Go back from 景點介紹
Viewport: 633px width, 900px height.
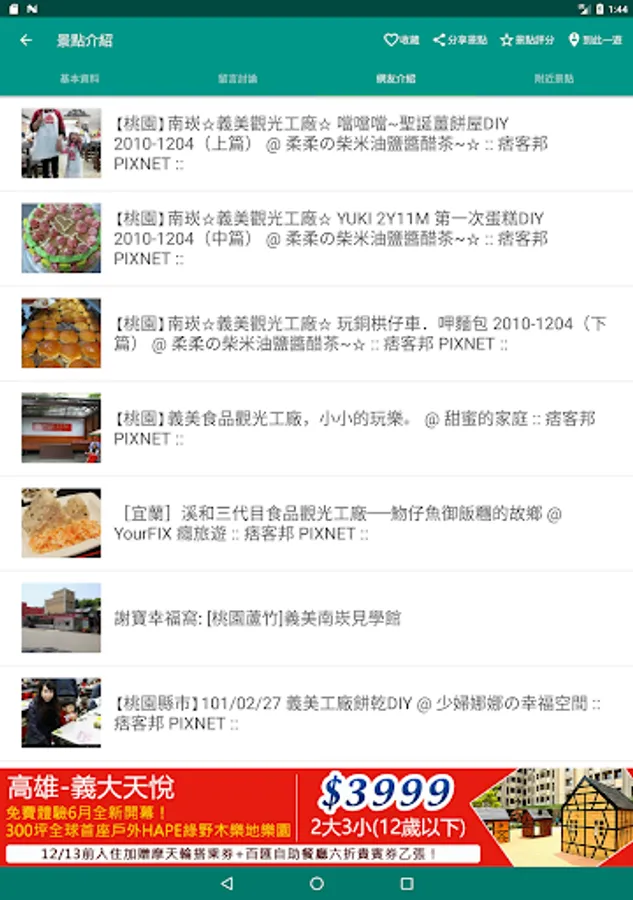pyautogui.click(x=26, y=40)
